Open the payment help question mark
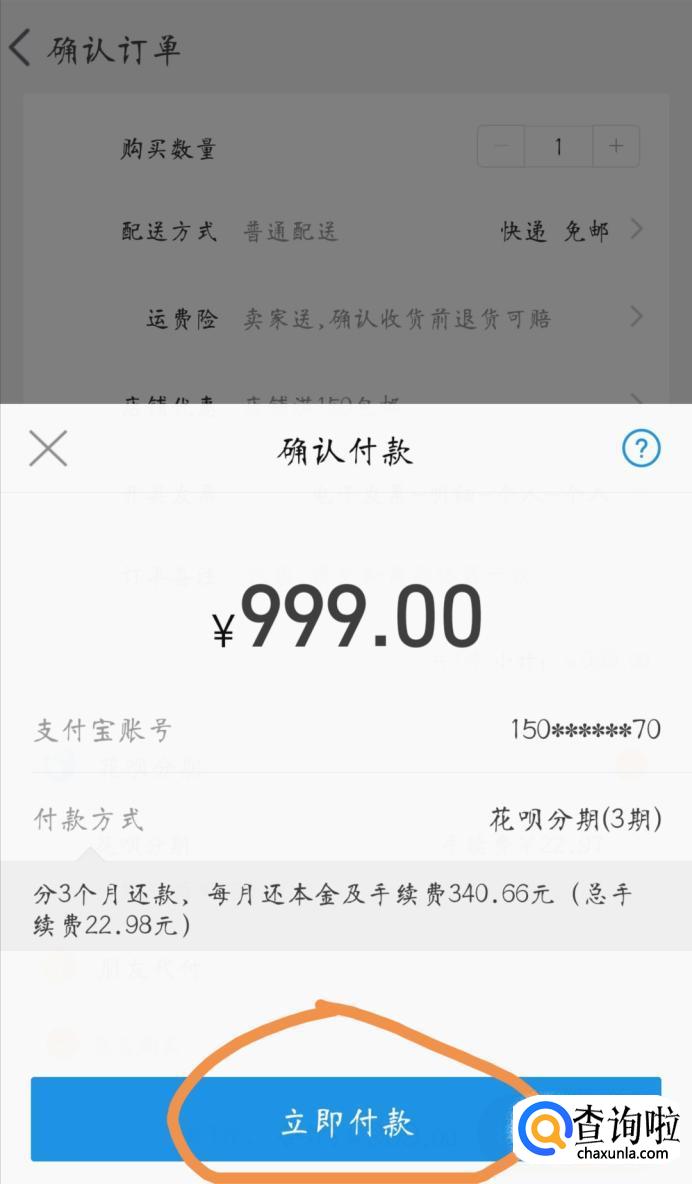Viewport: 692px width, 1184px height. pos(641,449)
